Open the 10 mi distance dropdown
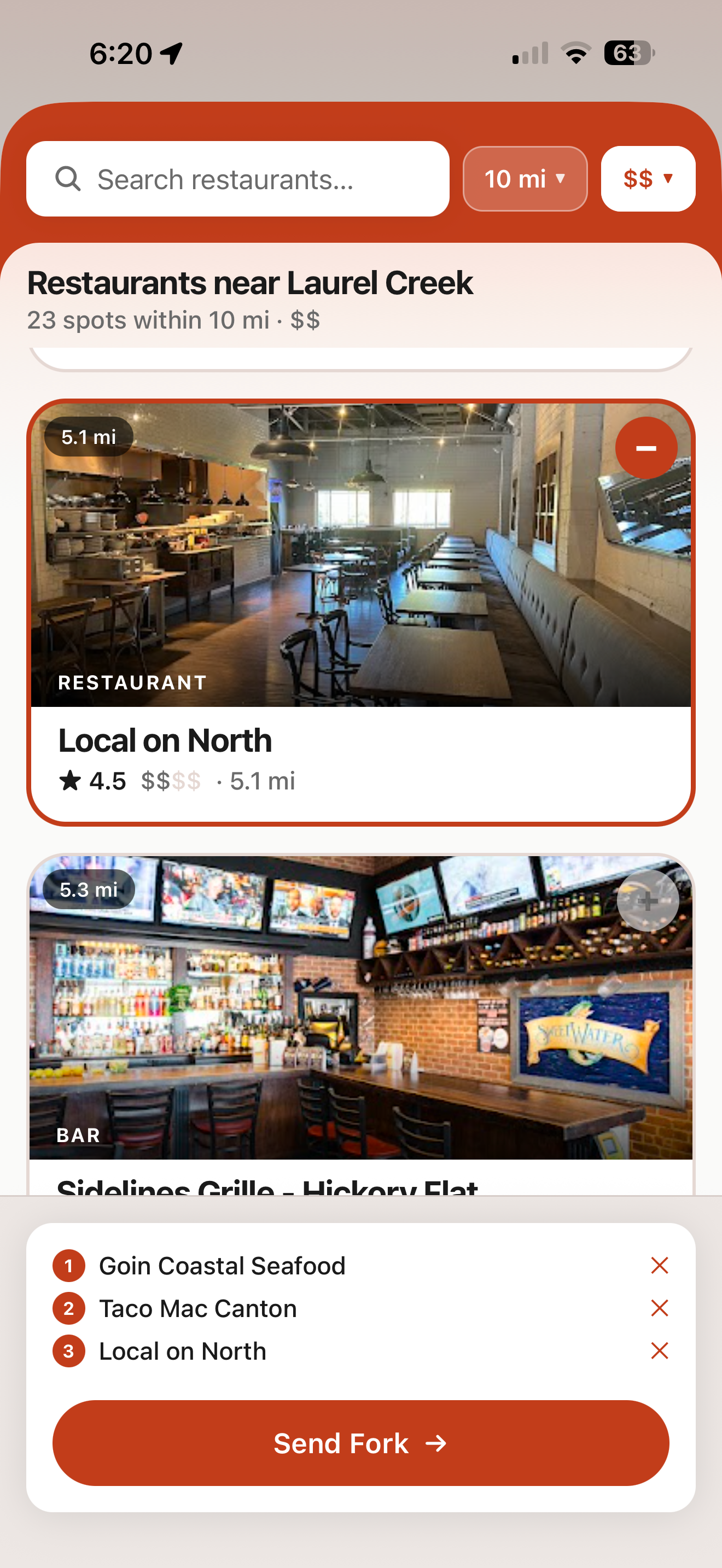Viewport: 722px width, 1568px height. 525,179
